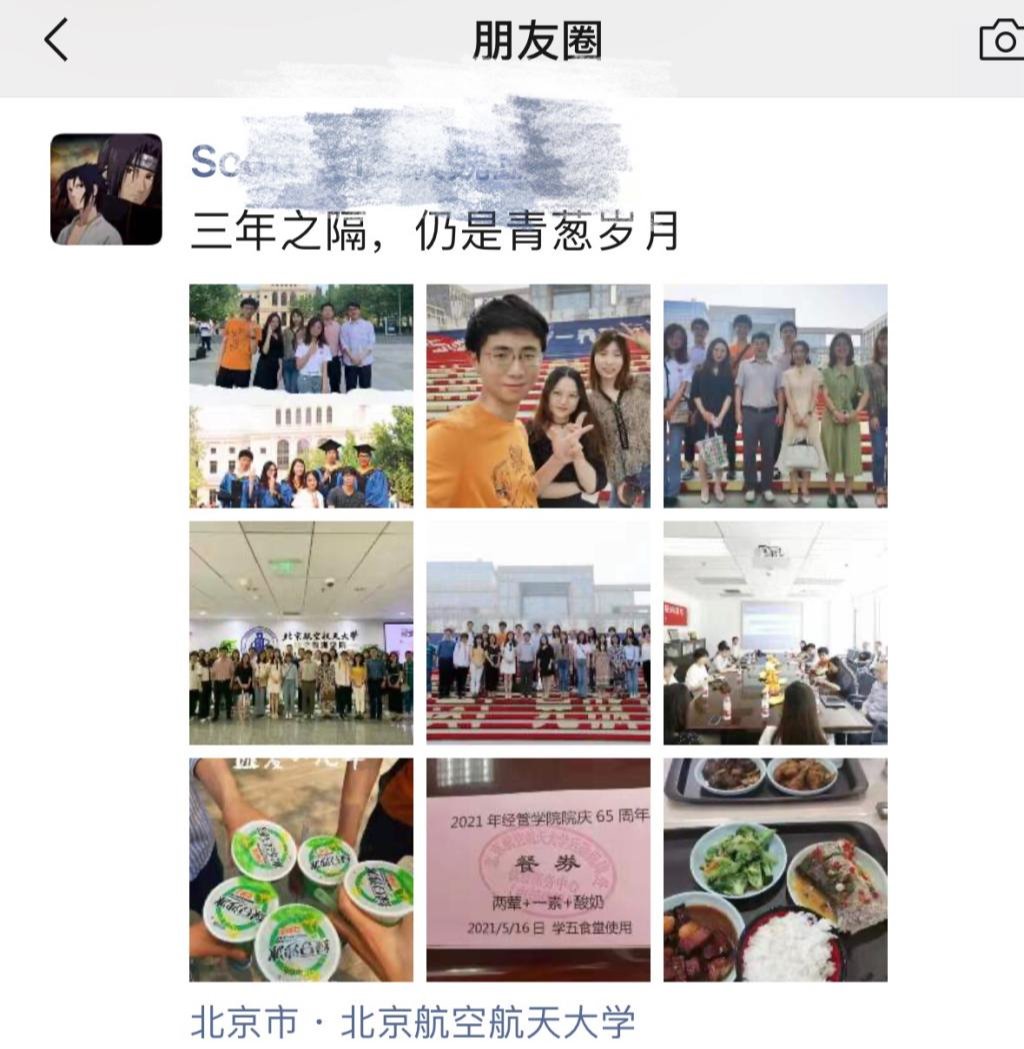Screen dimensions: 1024x1049
Task: Open location 北京市 · 北京航空航天大学
Action: pos(412,1022)
